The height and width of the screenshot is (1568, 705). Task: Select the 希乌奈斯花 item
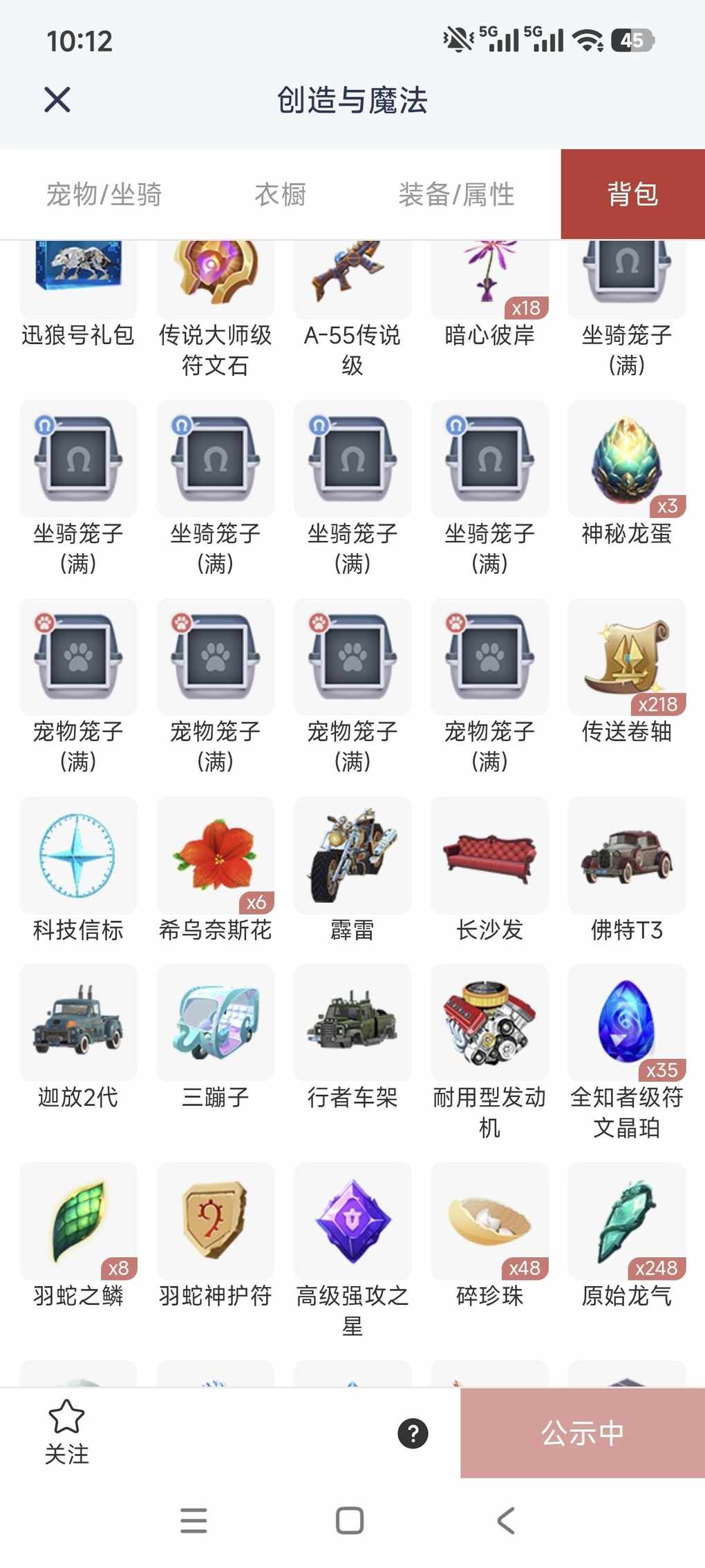click(x=215, y=855)
